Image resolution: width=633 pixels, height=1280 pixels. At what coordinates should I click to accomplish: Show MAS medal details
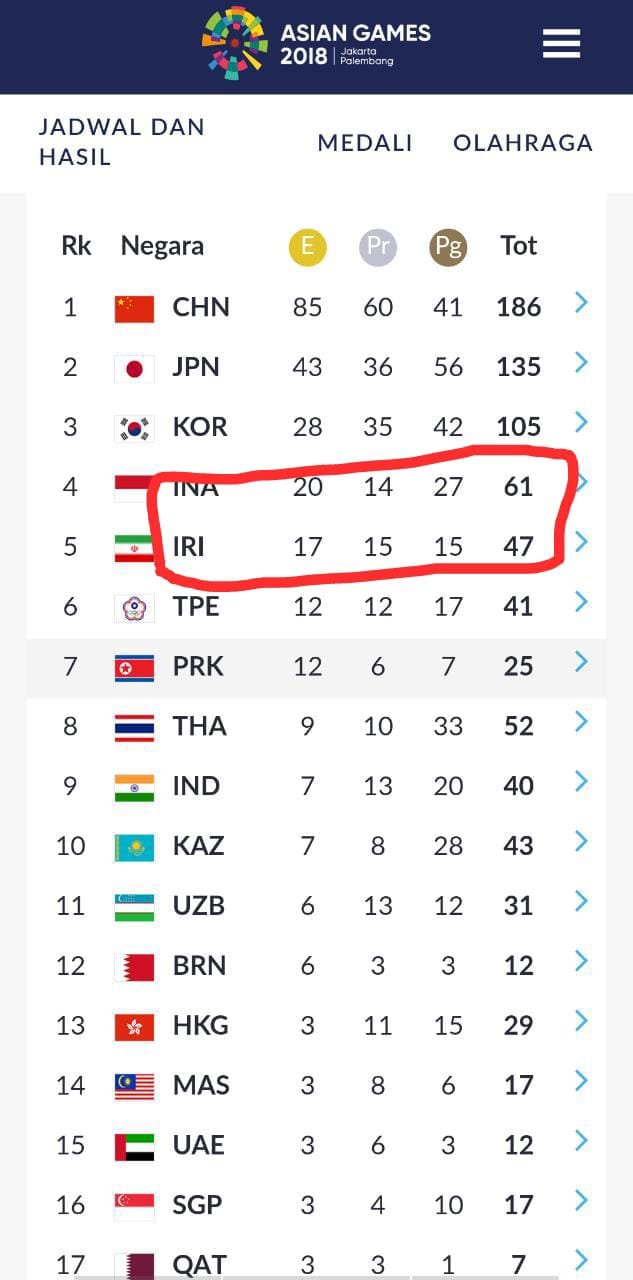(581, 1081)
